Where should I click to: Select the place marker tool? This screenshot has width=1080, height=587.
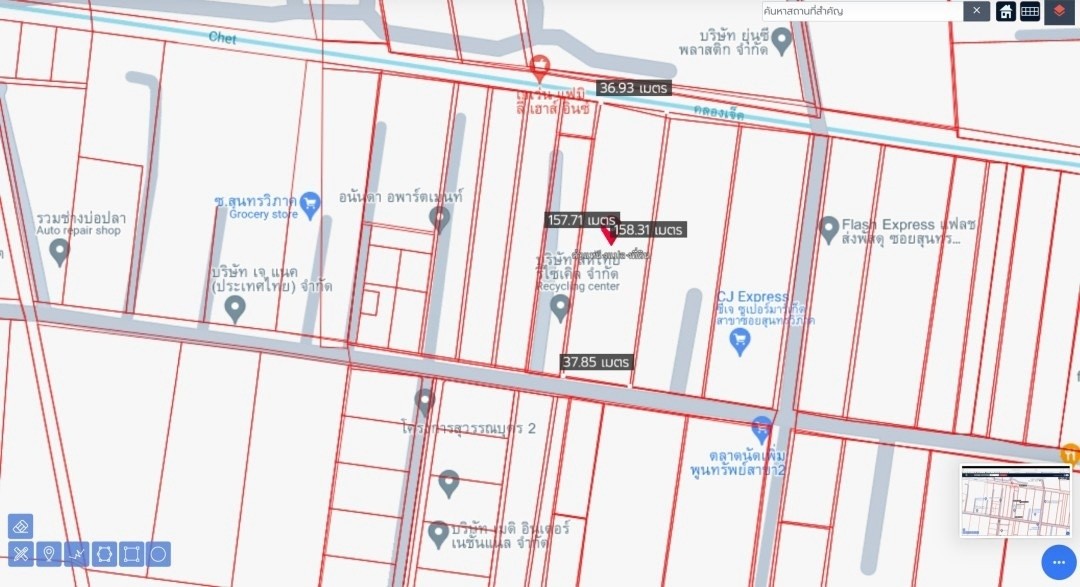pos(48,554)
